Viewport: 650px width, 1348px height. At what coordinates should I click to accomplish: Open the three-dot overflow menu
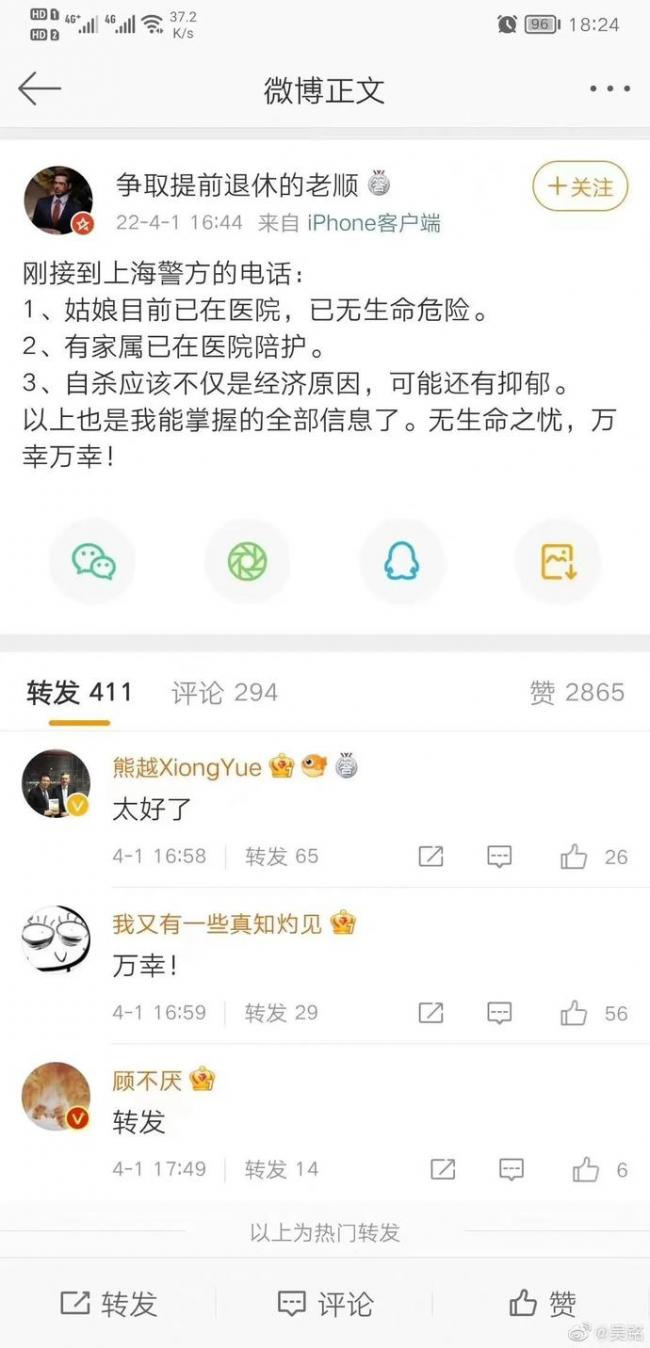click(x=609, y=89)
